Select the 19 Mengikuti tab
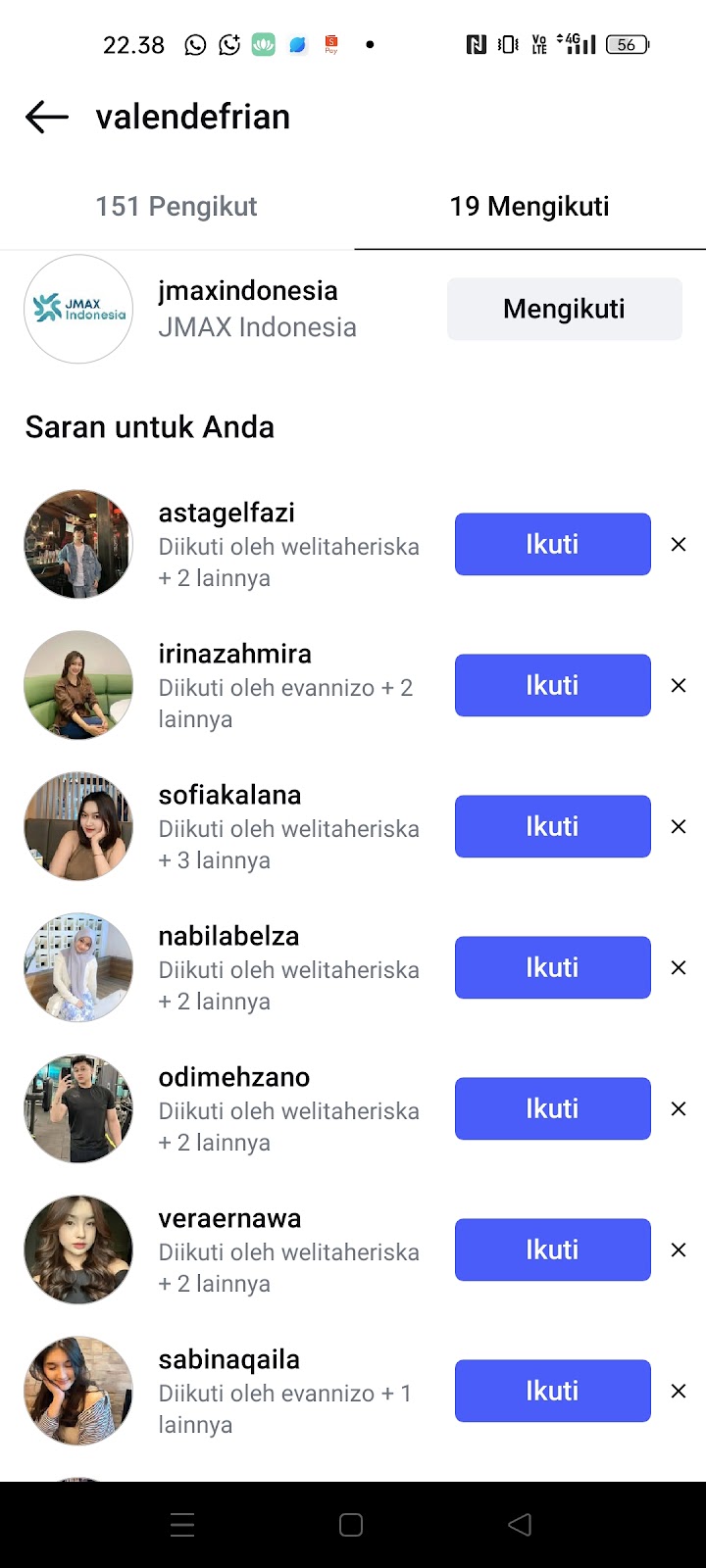This screenshot has height=1568, width=706. [529, 207]
